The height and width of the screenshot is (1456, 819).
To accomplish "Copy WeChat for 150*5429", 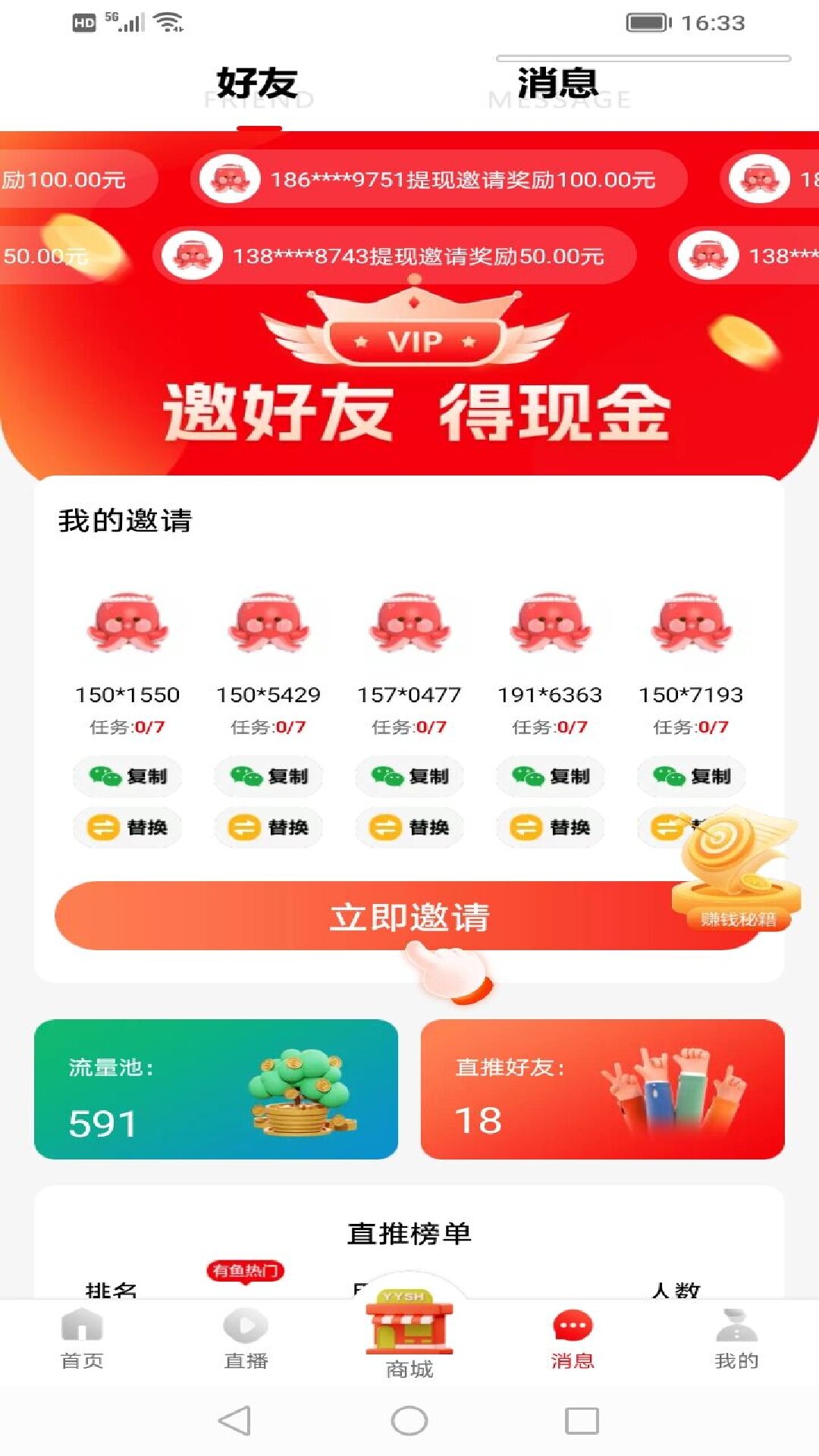I will click(268, 776).
